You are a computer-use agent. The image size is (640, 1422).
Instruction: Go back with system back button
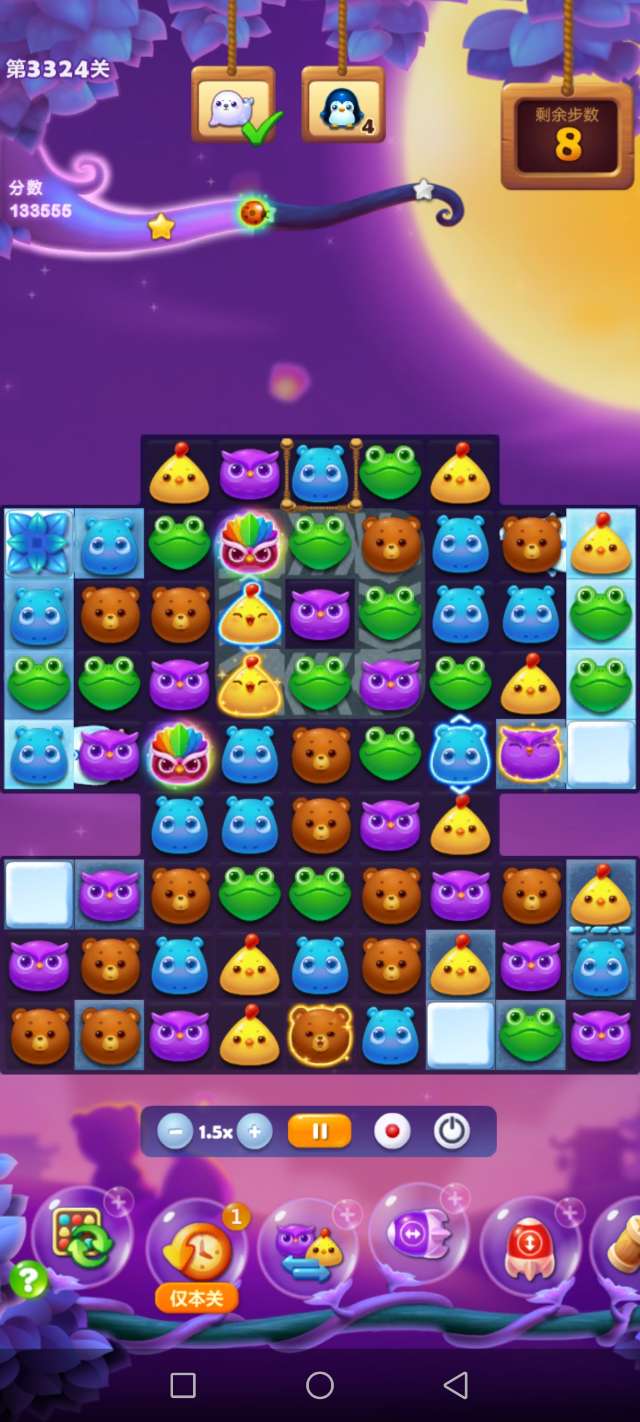click(x=456, y=1385)
